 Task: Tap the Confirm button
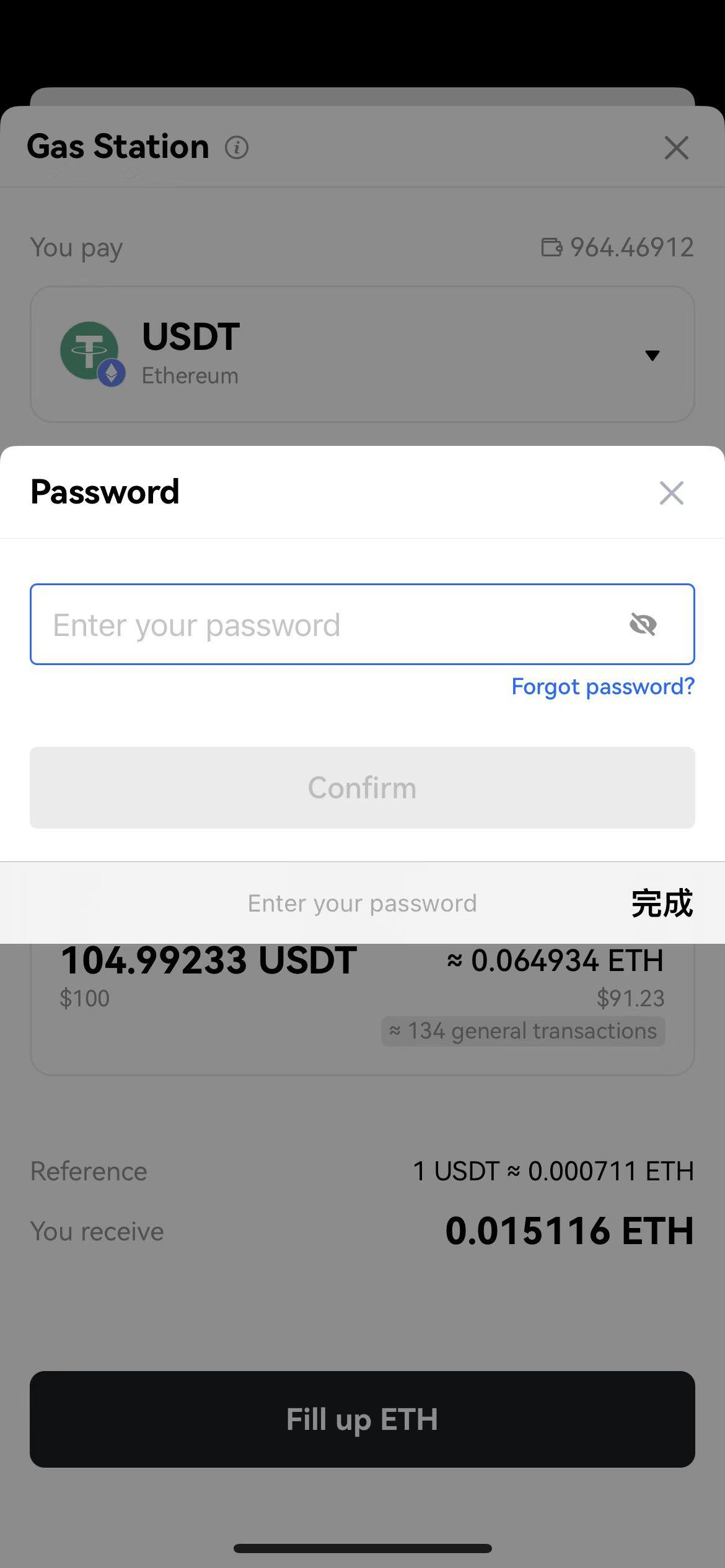click(362, 788)
